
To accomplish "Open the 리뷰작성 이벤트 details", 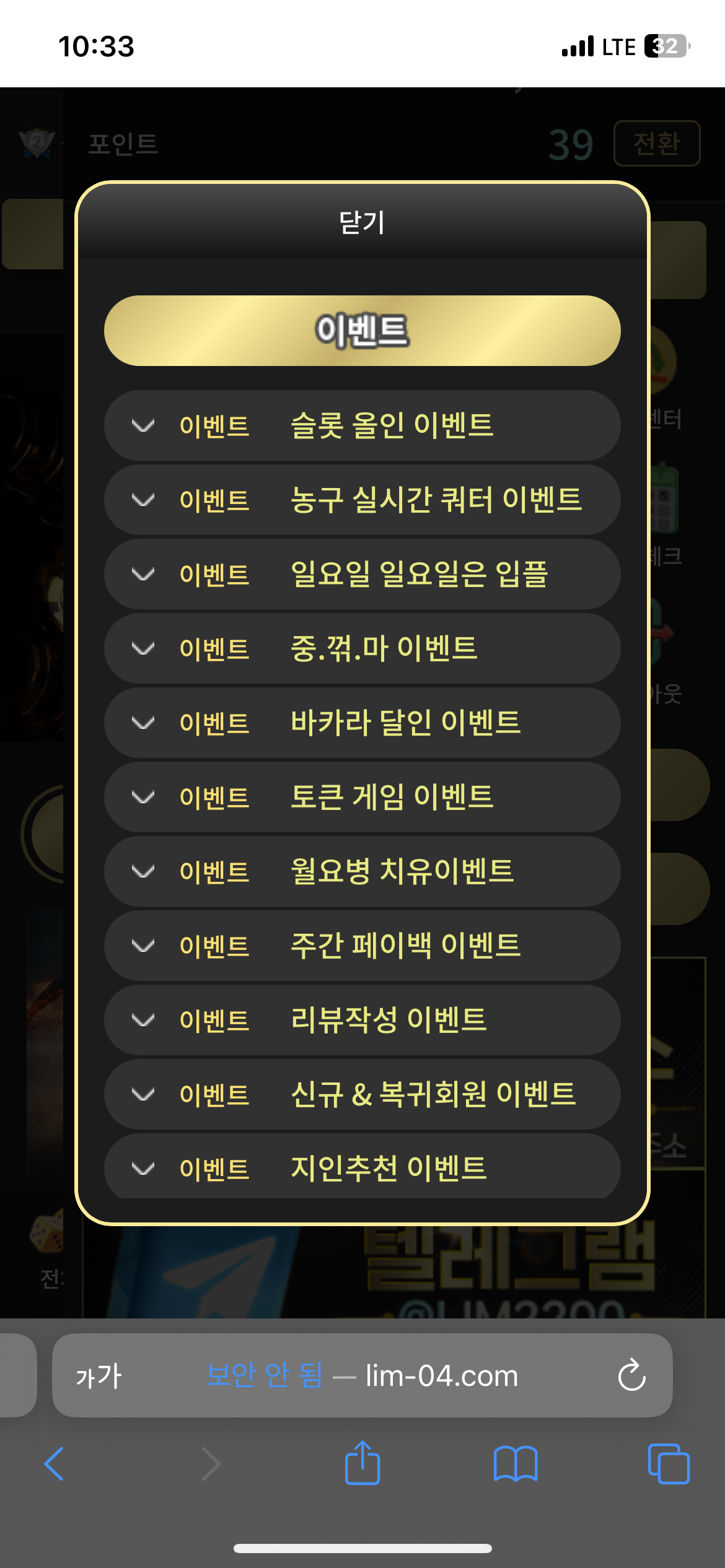I will (362, 1020).
